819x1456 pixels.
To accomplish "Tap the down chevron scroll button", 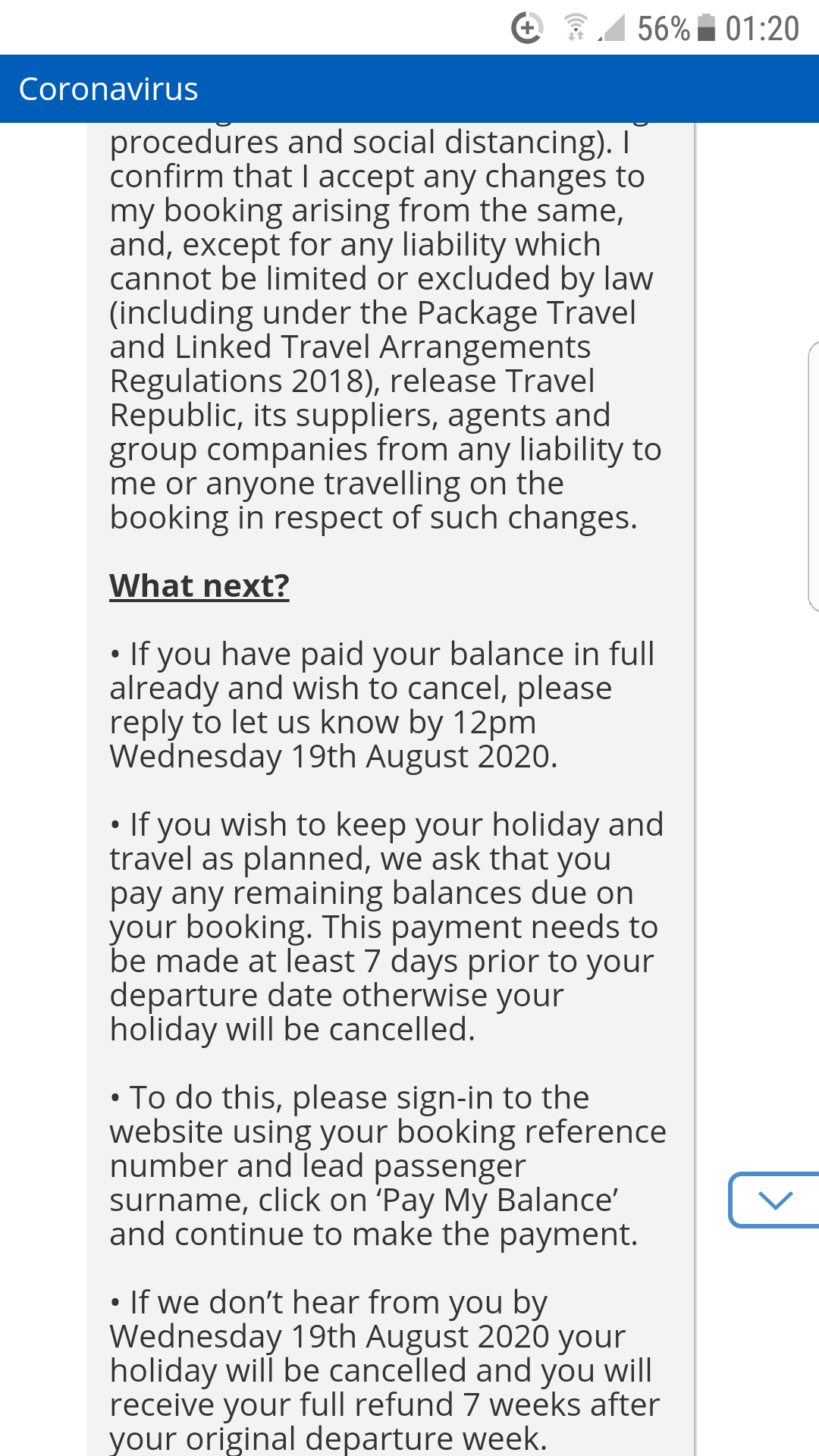I will click(775, 1200).
